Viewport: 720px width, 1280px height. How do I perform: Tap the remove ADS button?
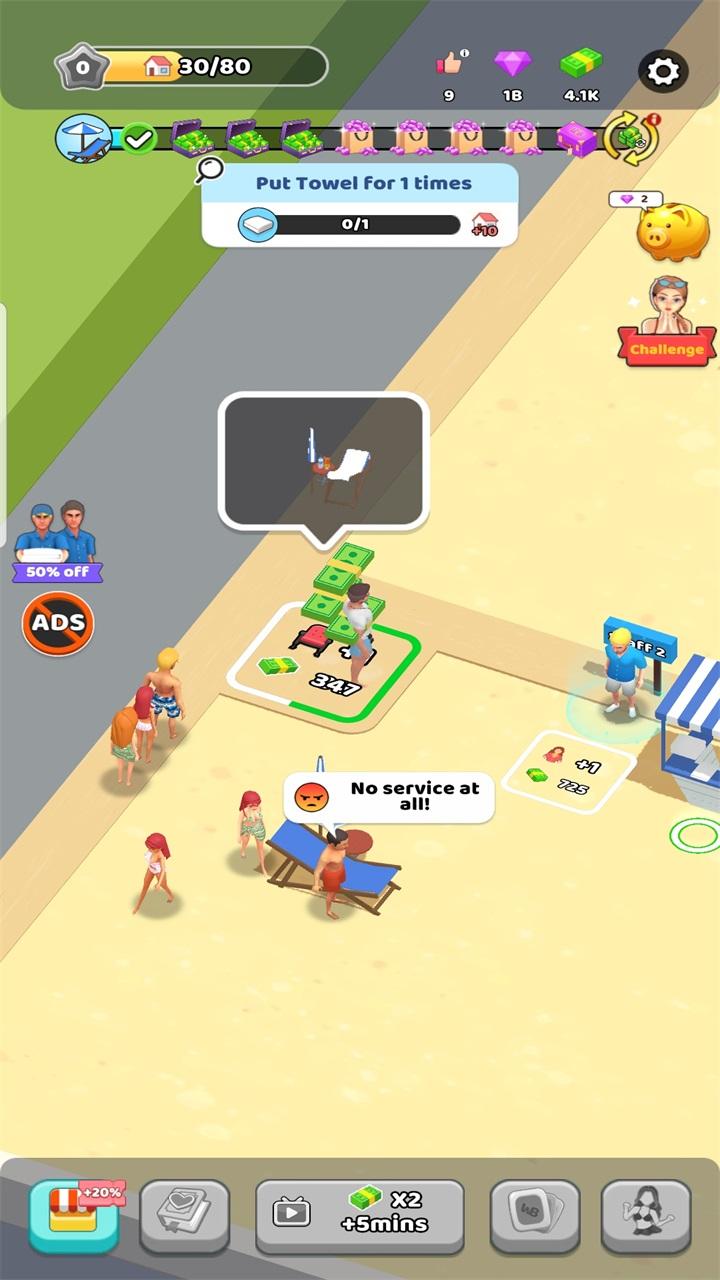click(x=58, y=623)
